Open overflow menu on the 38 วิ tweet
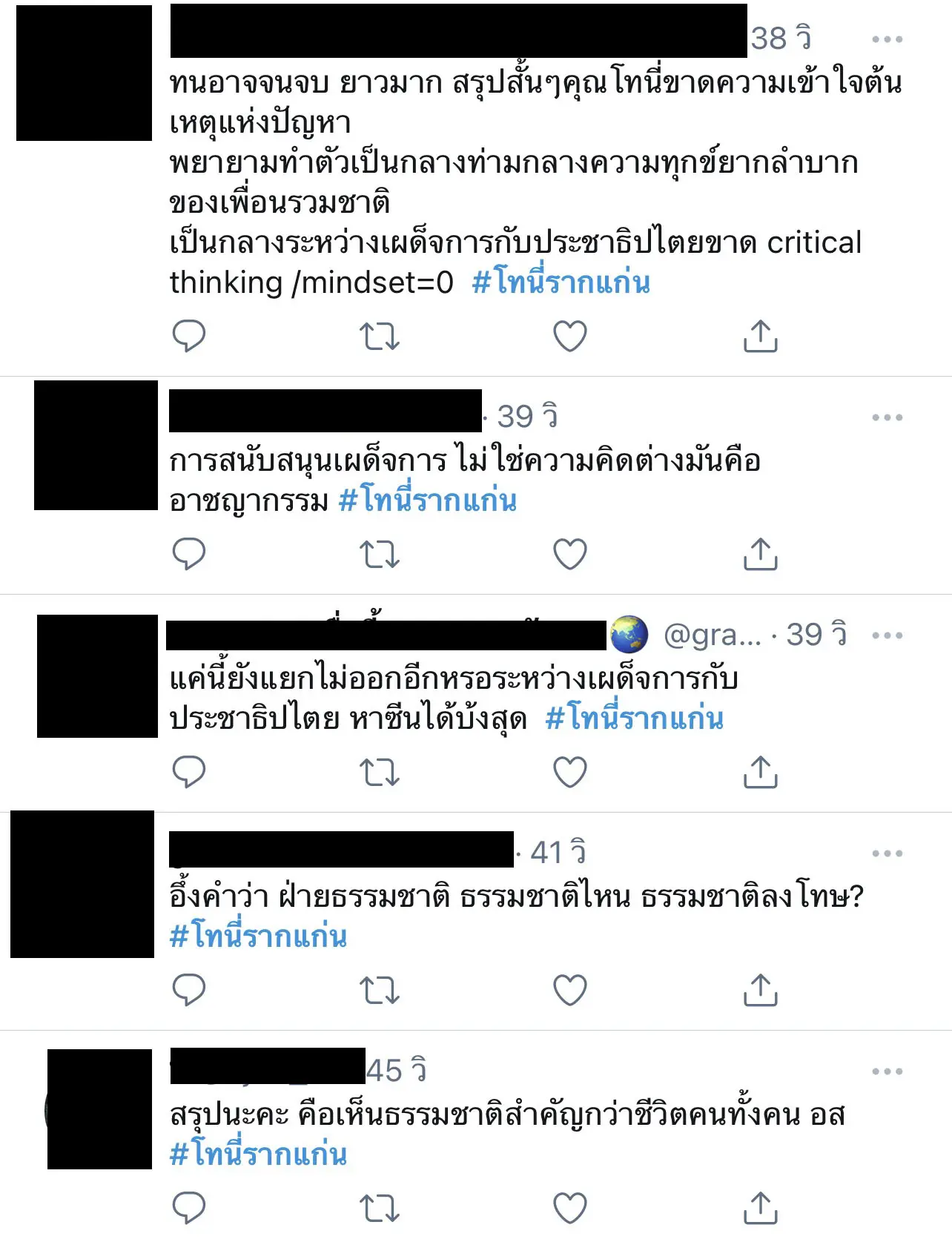 [887, 39]
